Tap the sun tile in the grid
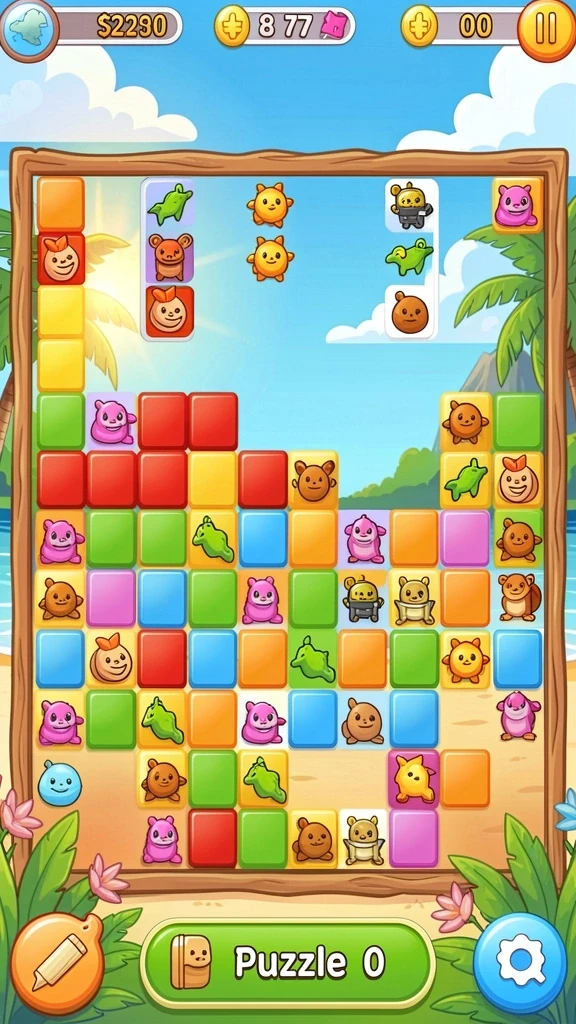 (465, 660)
